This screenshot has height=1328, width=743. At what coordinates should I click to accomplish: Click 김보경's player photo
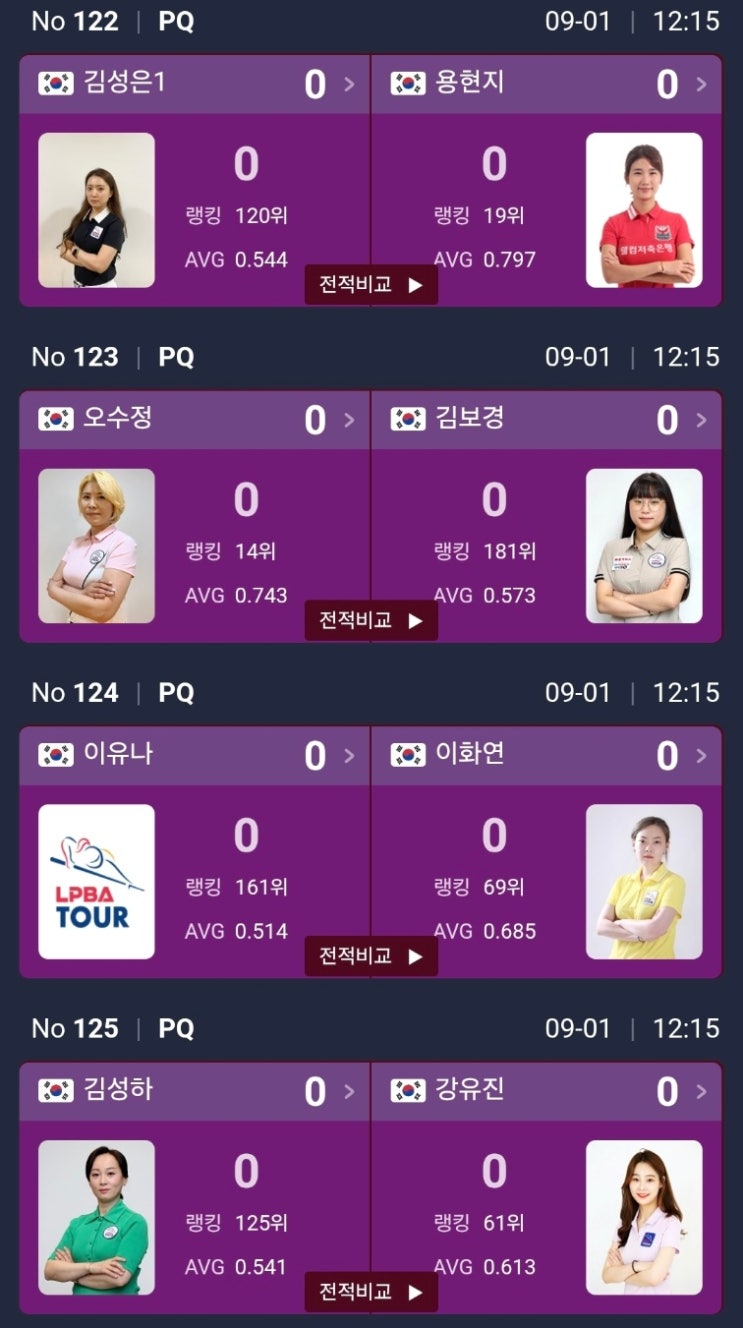point(646,545)
